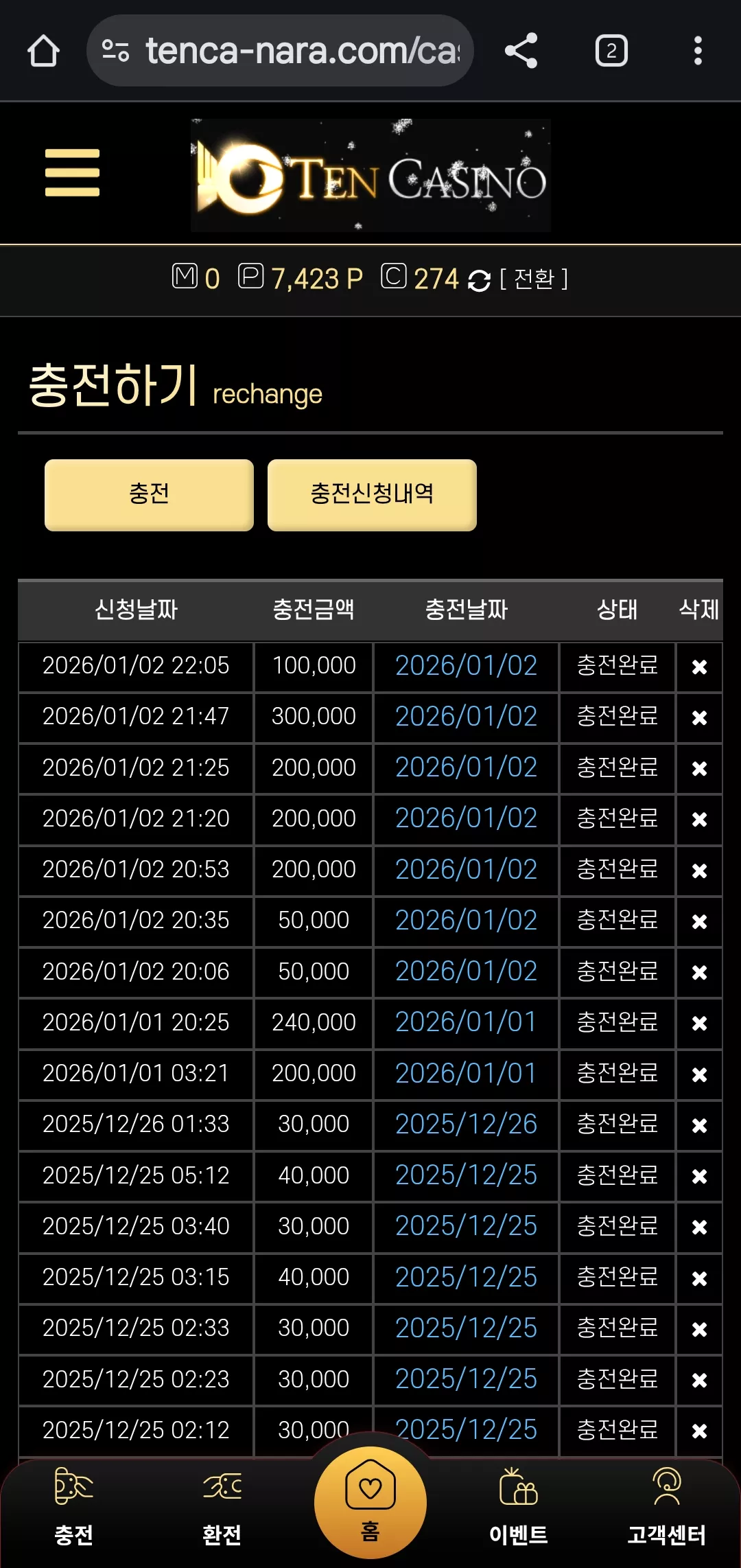
Task: Go to the 홈 center button
Action: coord(370,1502)
